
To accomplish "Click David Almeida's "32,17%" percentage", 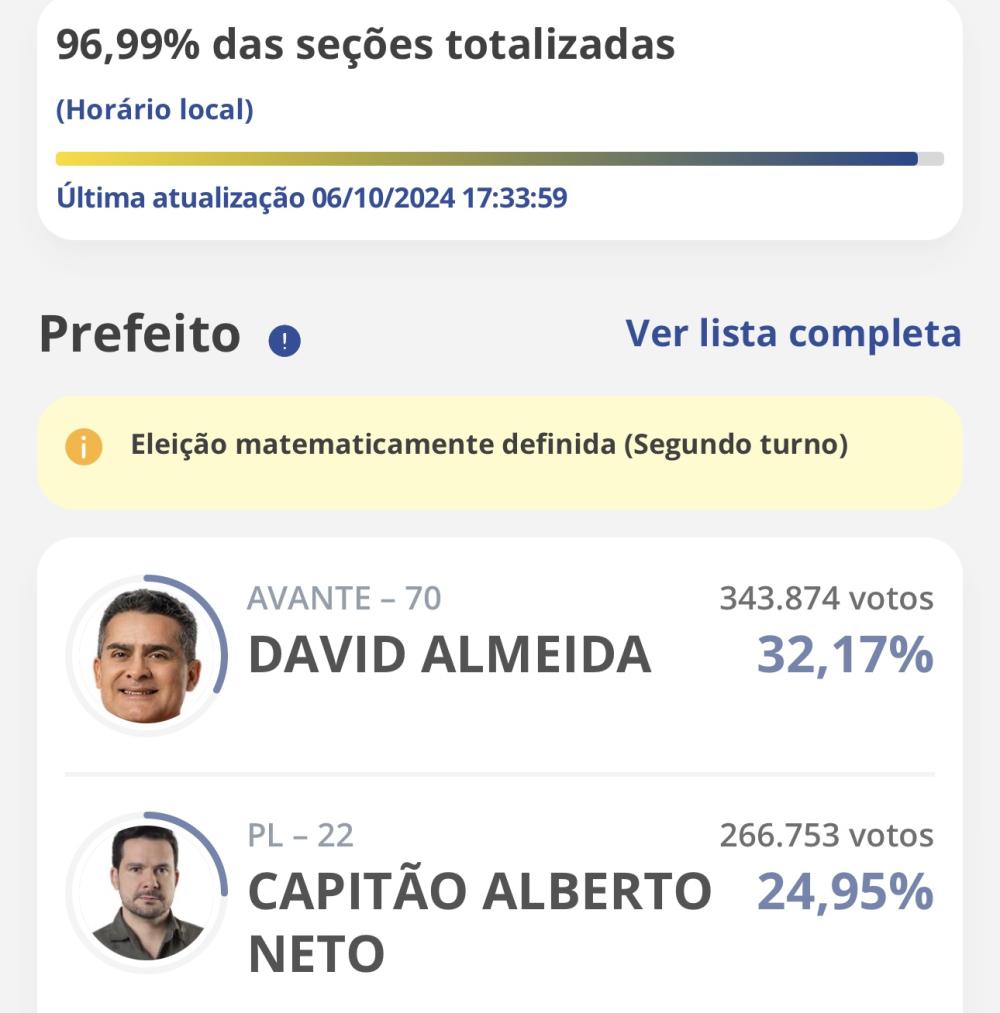I will click(x=845, y=658).
